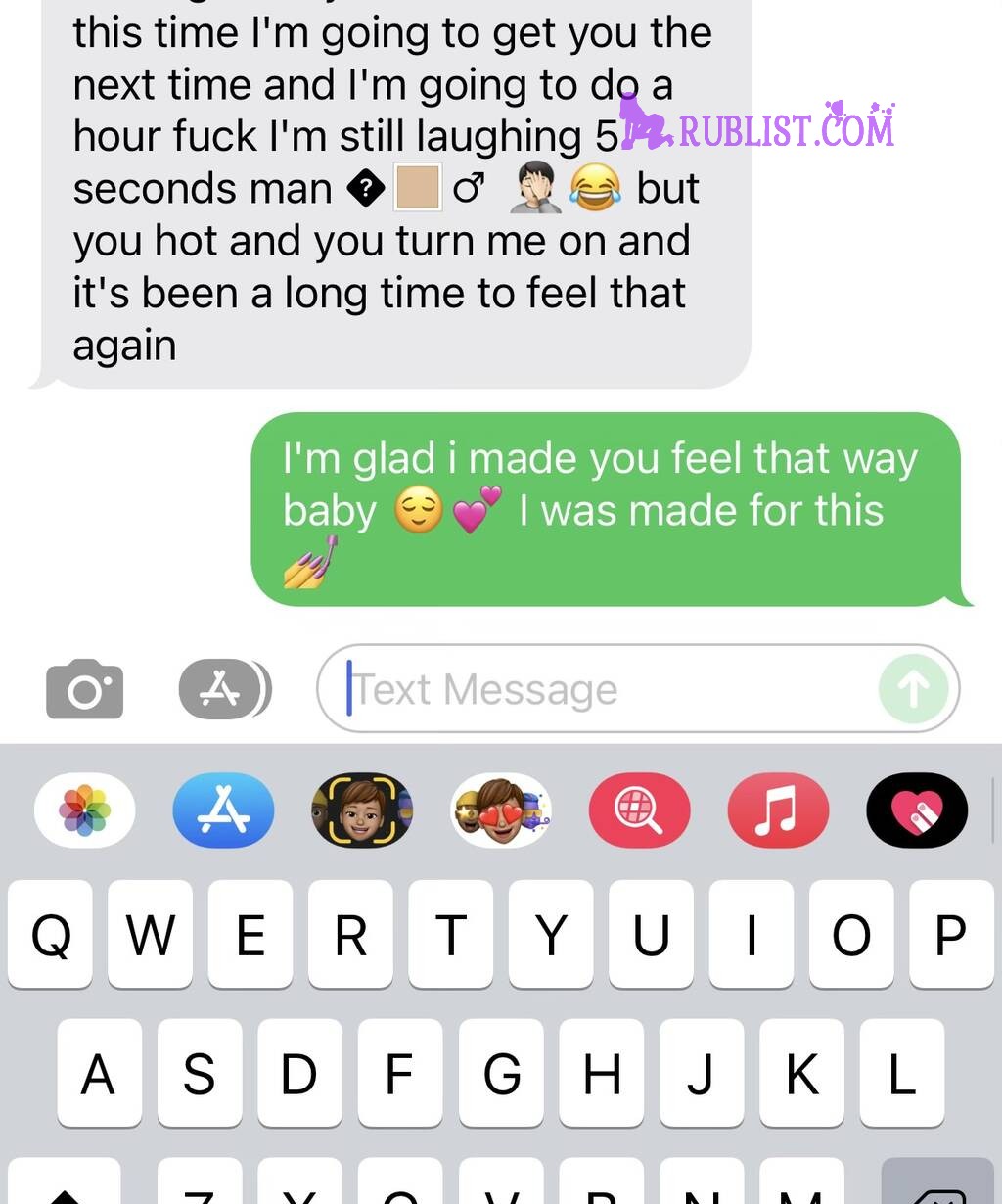Focus the Text Message input field
Image resolution: width=1002 pixels, height=1204 pixels.
607,689
